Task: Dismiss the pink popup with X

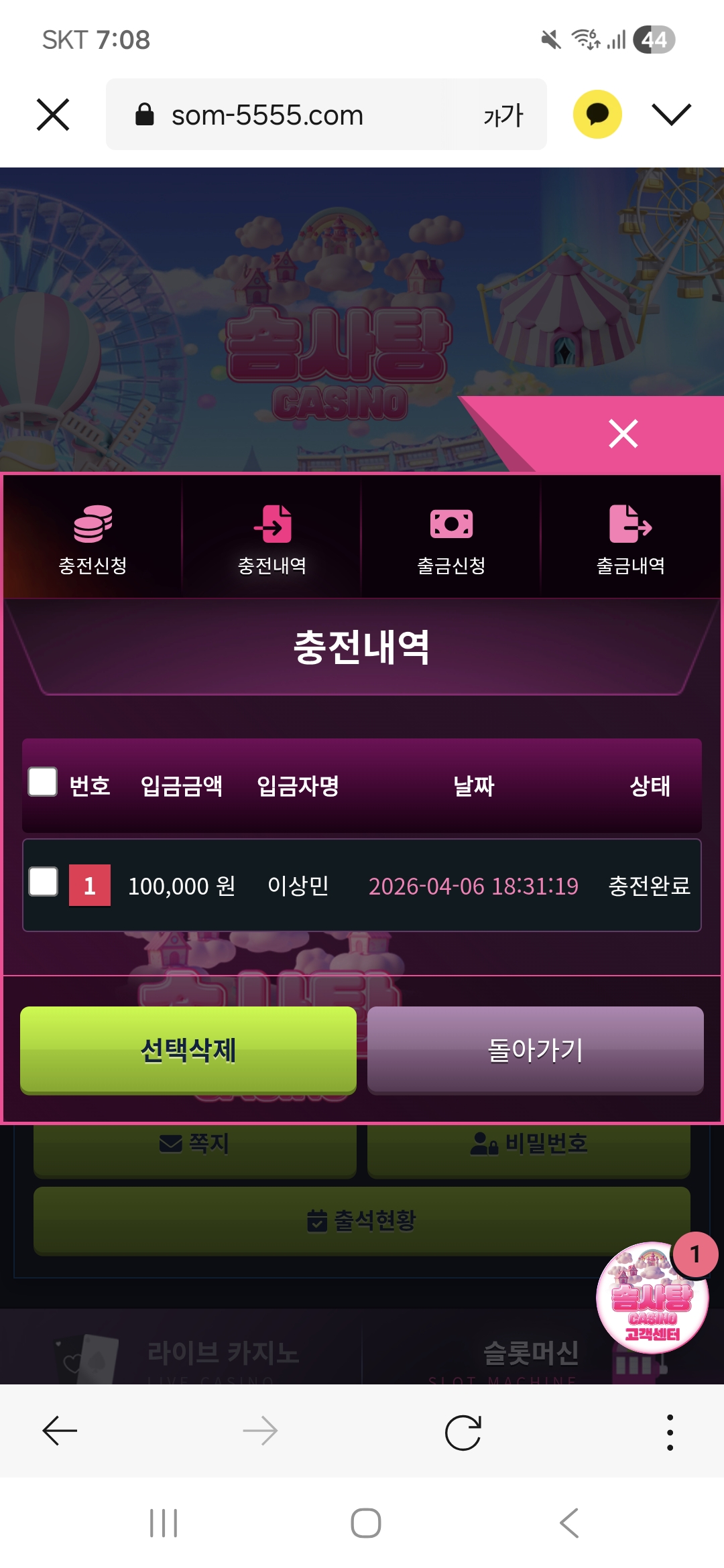Action: tap(623, 434)
